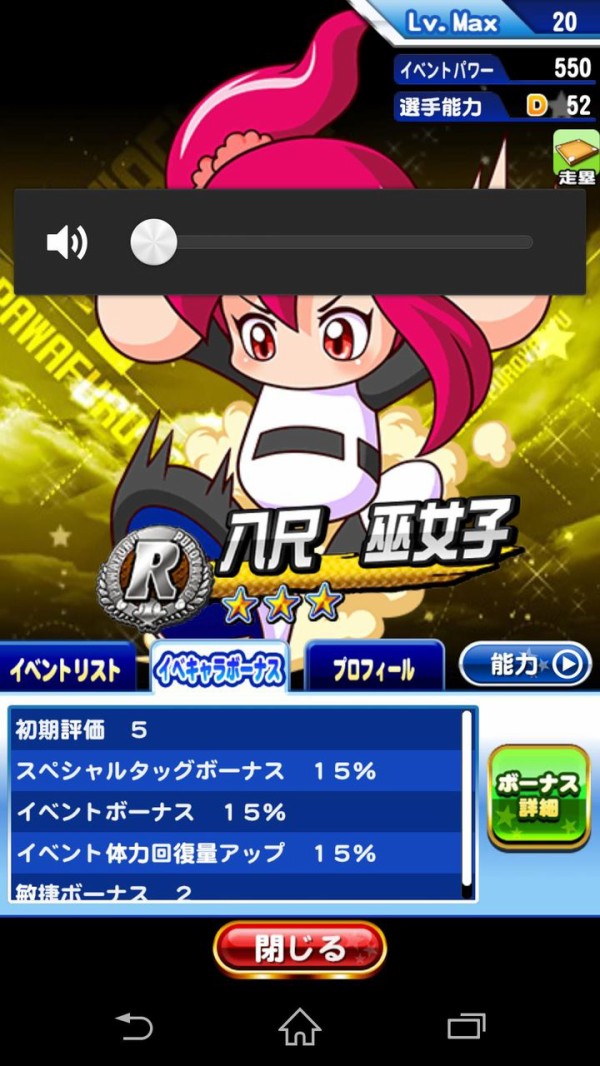
Task: Open the プロフィール tab
Action: coord(374,669)
